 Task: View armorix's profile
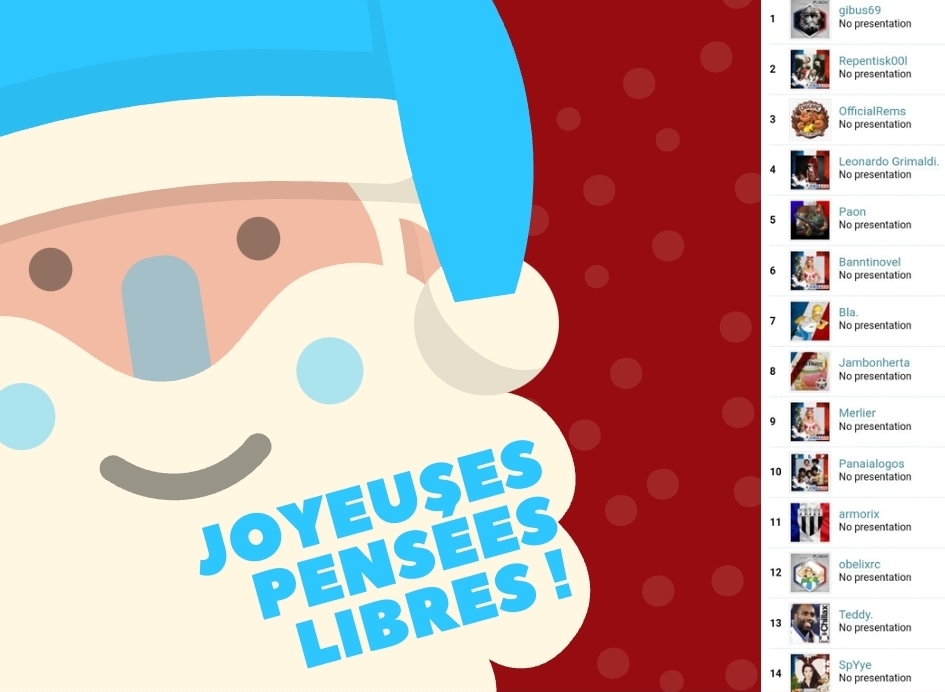[x=859, y=514]
